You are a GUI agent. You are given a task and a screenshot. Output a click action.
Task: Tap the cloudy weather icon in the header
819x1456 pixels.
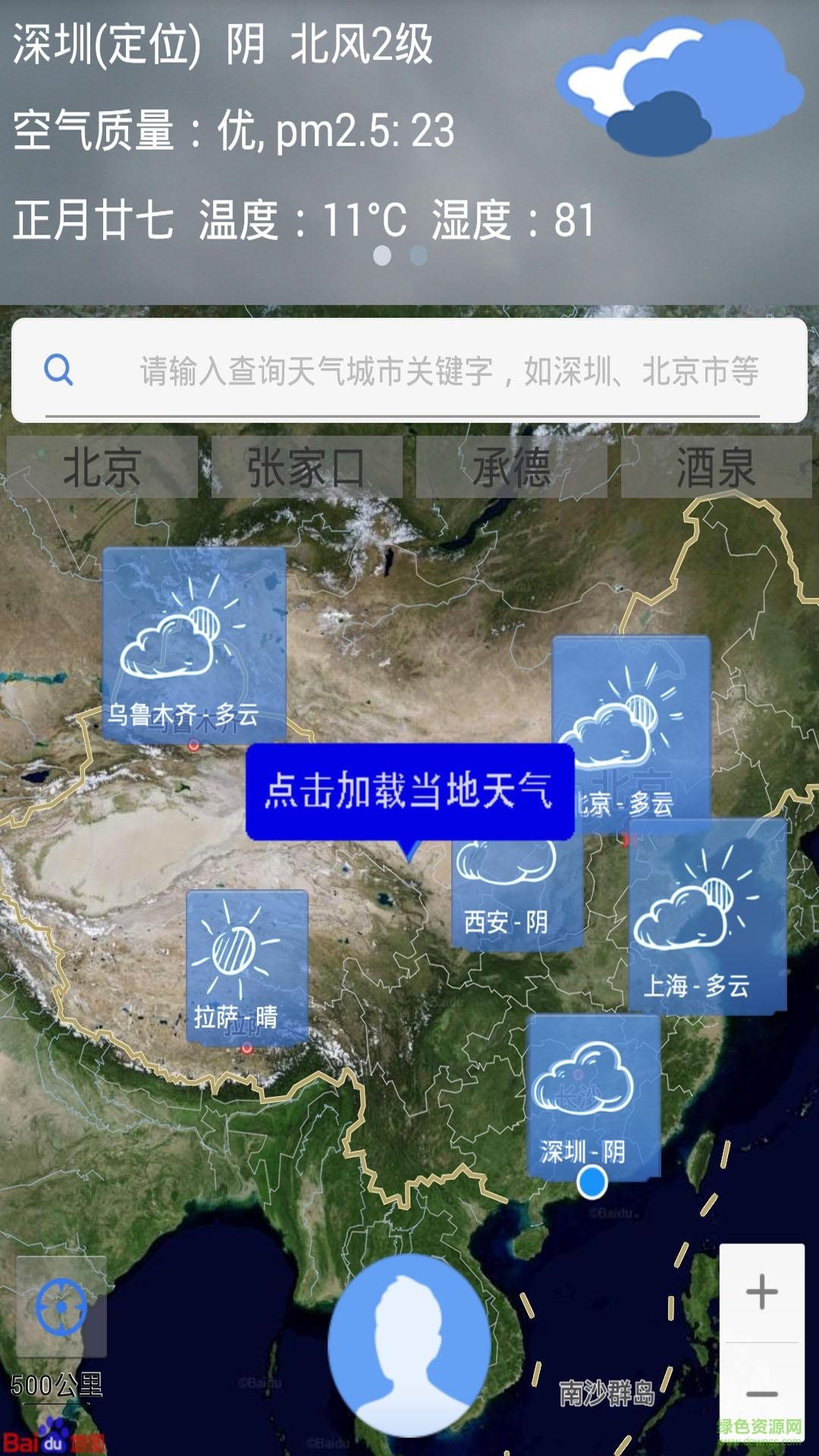pyautogui.click(x=682, y=83)
